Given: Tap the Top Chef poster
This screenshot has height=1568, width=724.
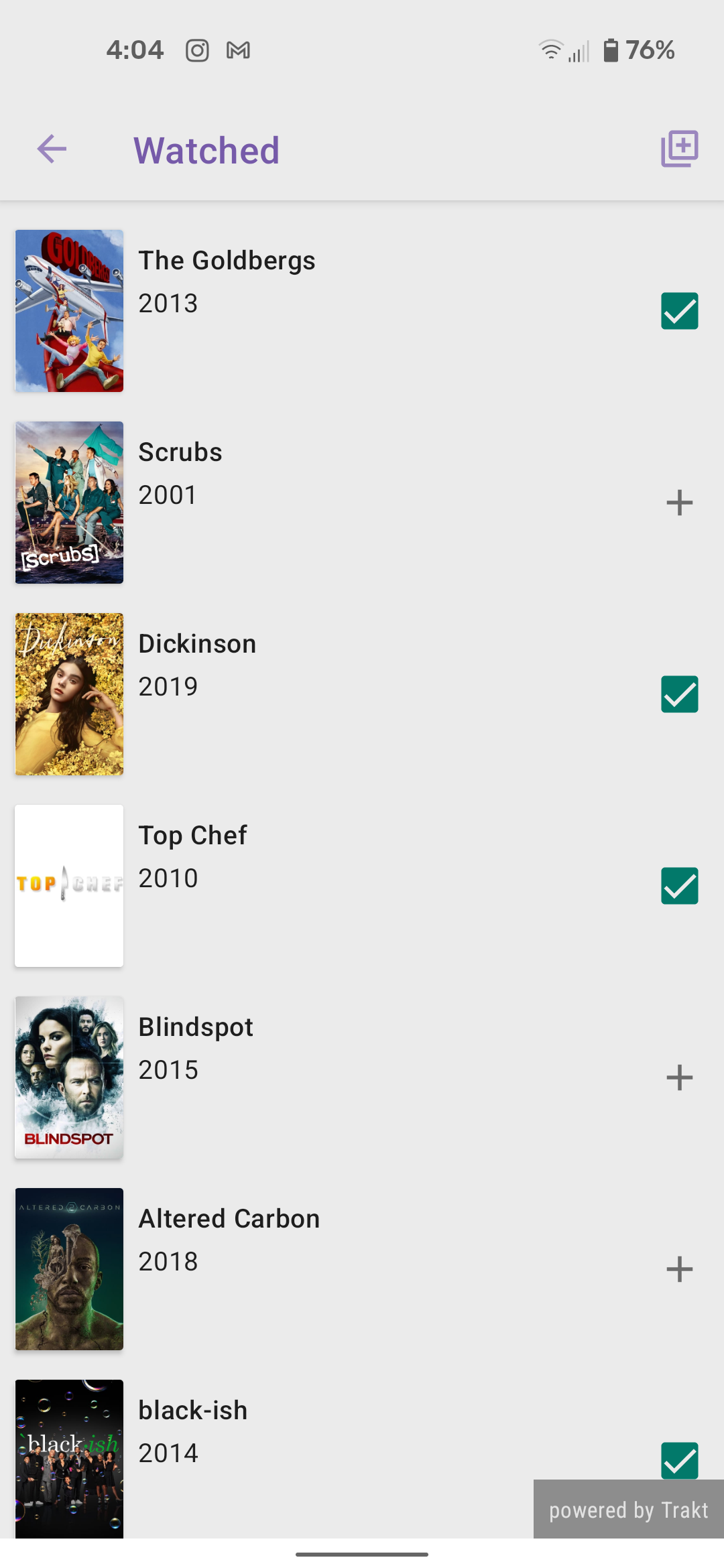Looking at the screenshot, I should tap(68, 886).
